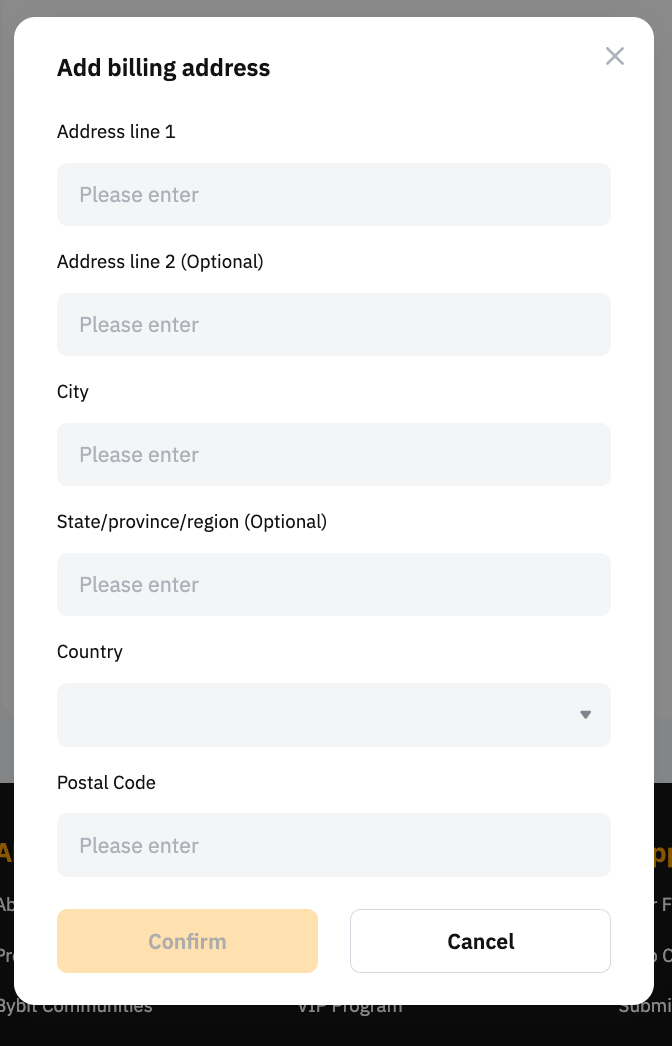672x1046 pixels.
Task: Close the Add billing address dialog
Action: [x=615, y=56]
